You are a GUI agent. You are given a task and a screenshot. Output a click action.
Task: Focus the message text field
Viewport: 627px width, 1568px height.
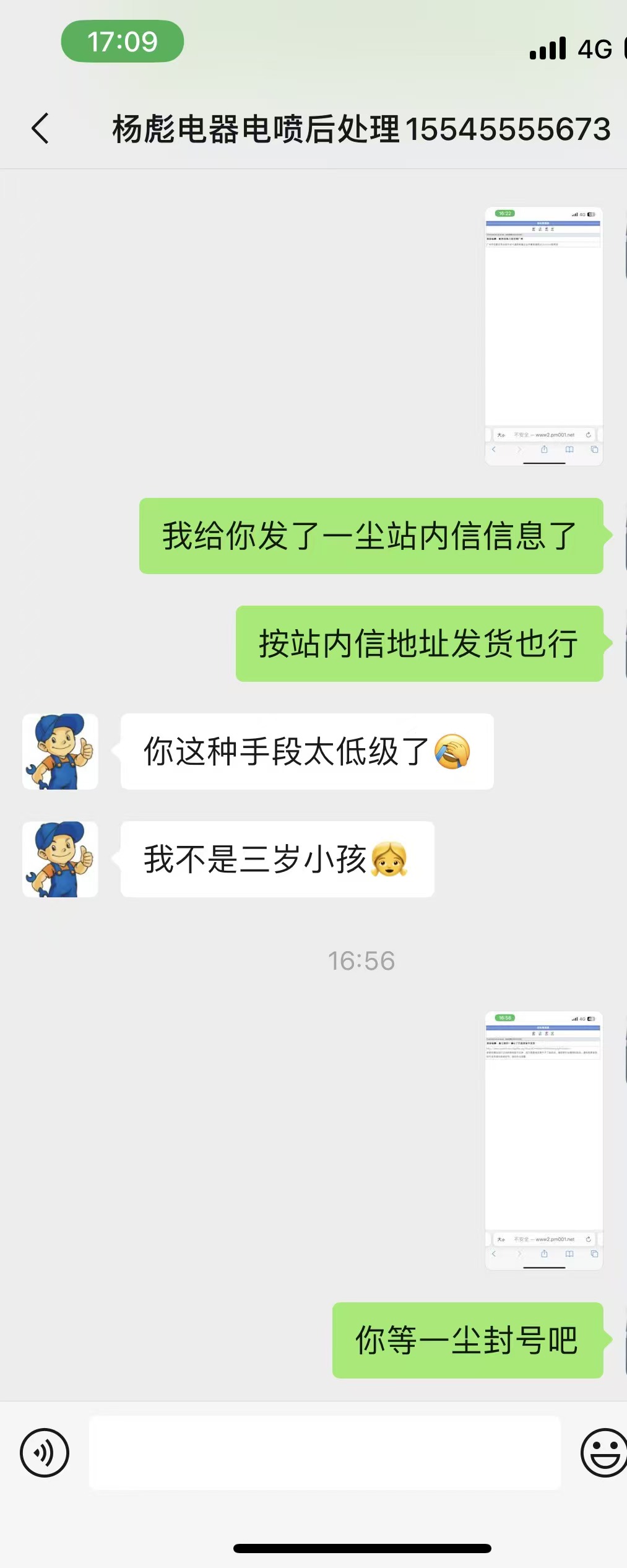pos(324,1452)
